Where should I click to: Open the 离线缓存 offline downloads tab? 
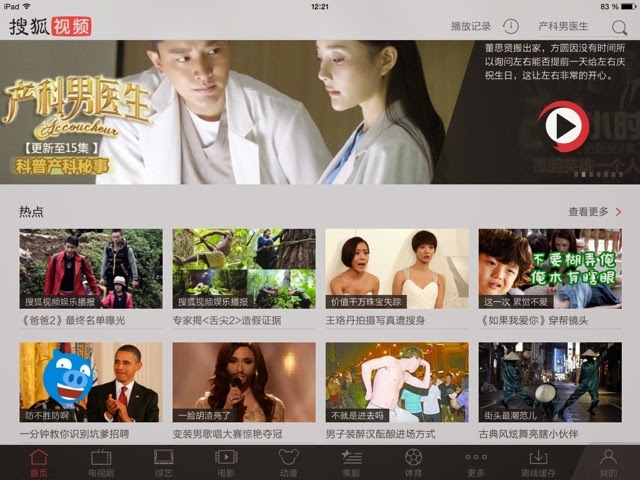coord(538,462)
